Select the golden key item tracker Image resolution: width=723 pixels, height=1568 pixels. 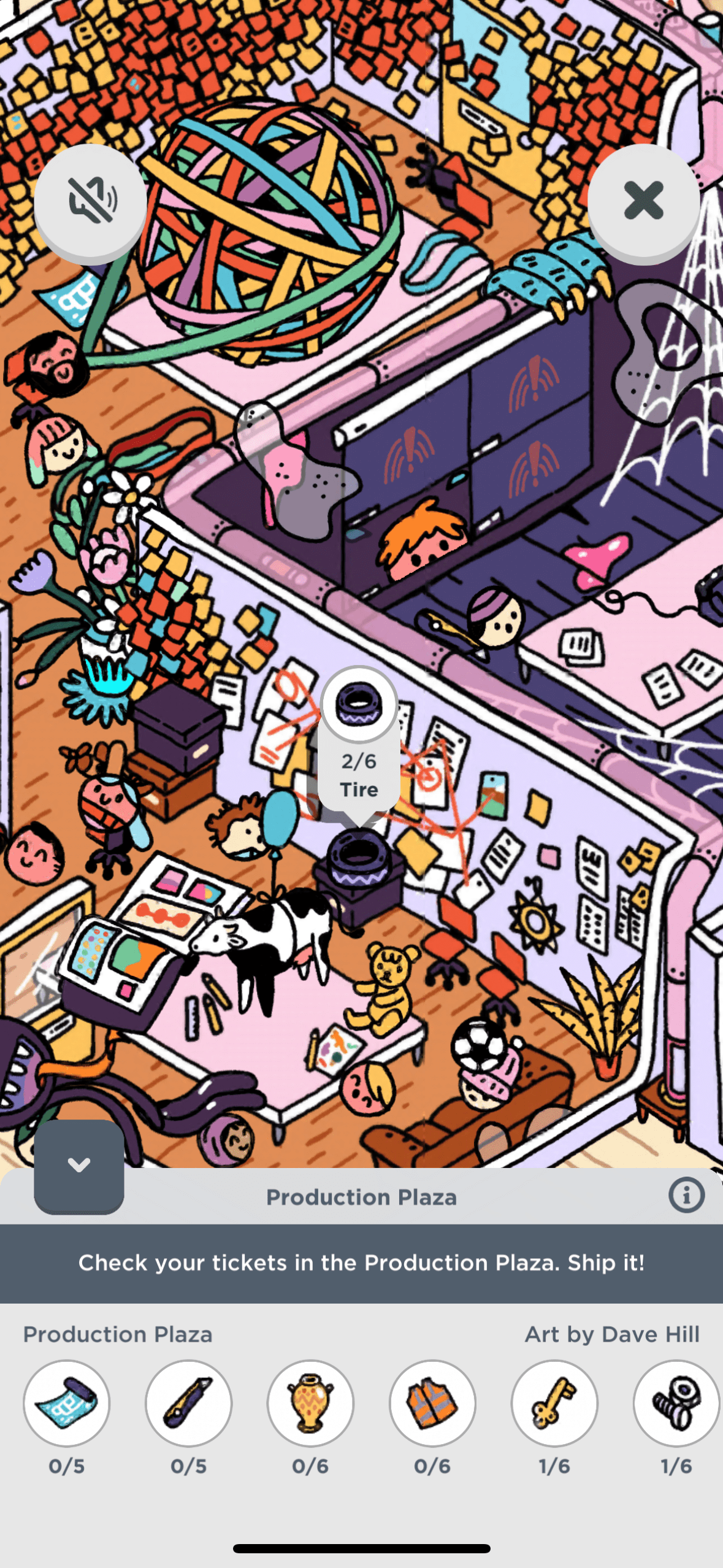click(x=554, y=1403)
